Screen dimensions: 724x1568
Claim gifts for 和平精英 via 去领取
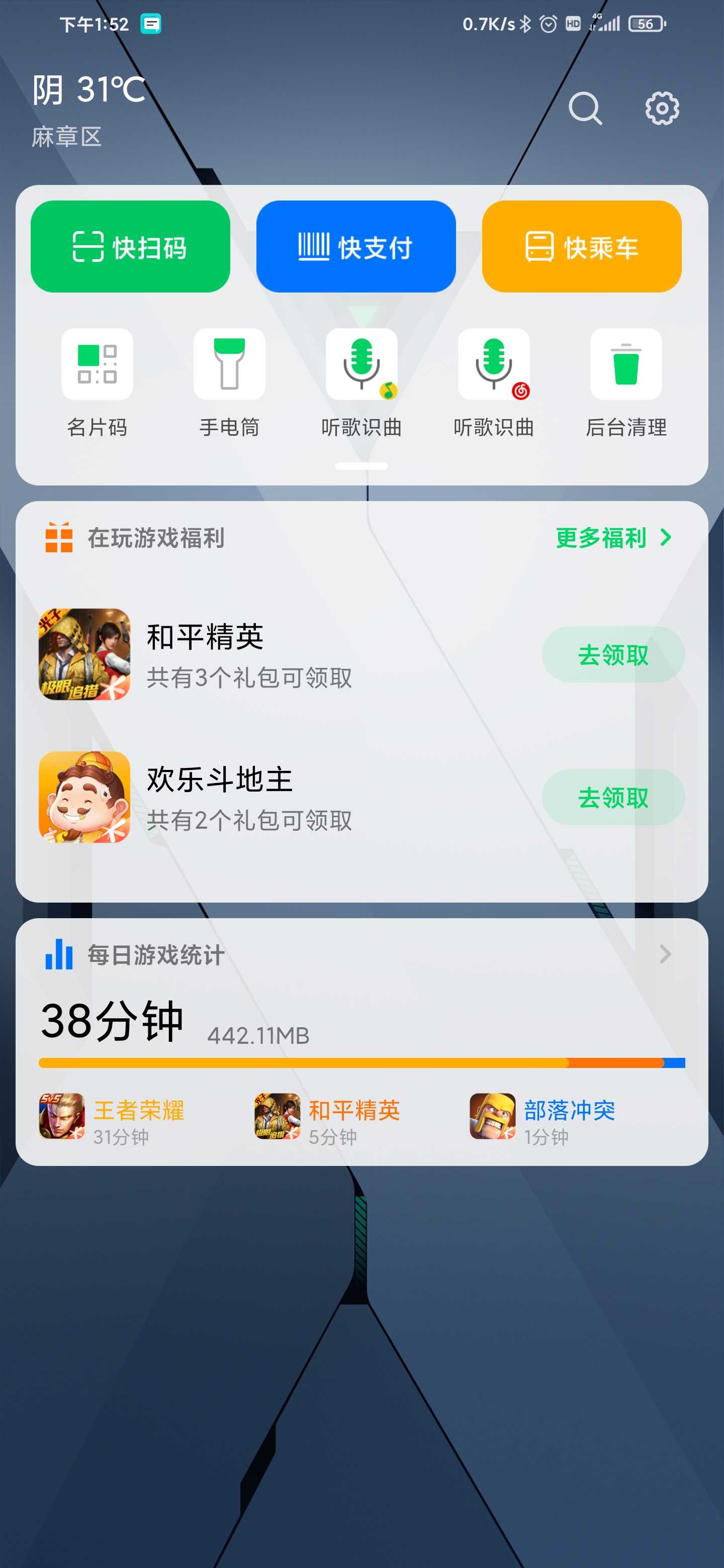613,655
